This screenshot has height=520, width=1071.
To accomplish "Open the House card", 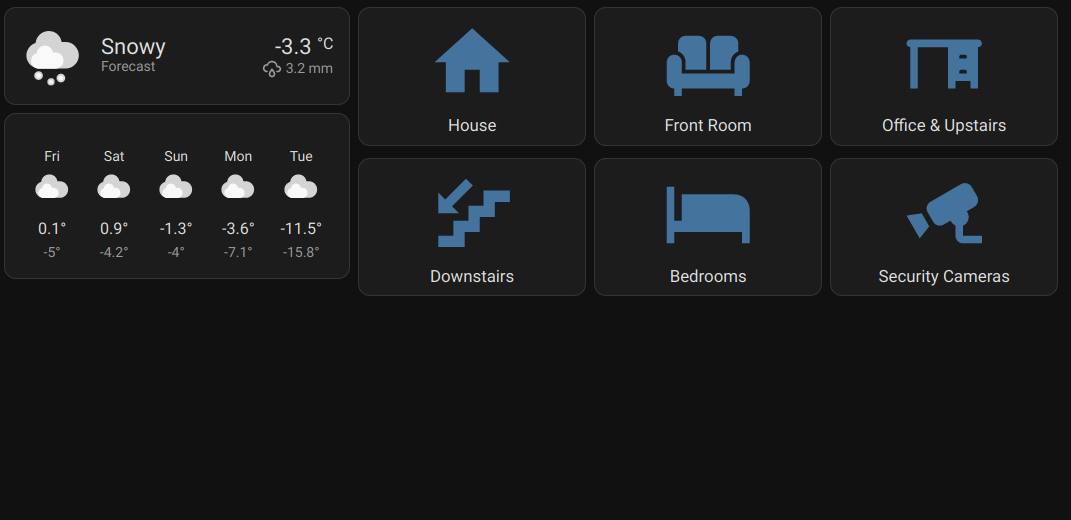I will pyautogui.click(x=472, y=77).
